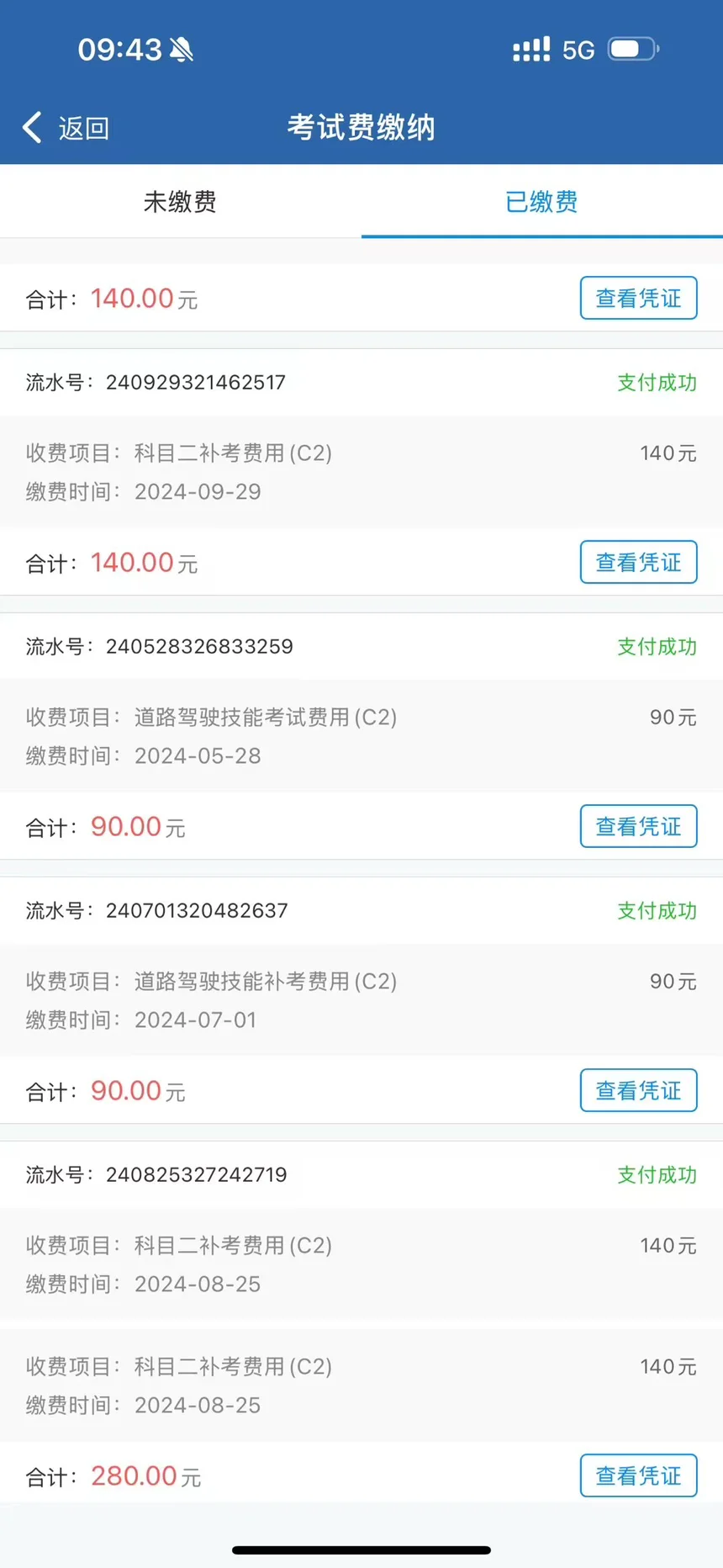Open 查看凭证 for the 280.00元 total
Viewport: 723px width, 1568px height.
point(638,1476)
